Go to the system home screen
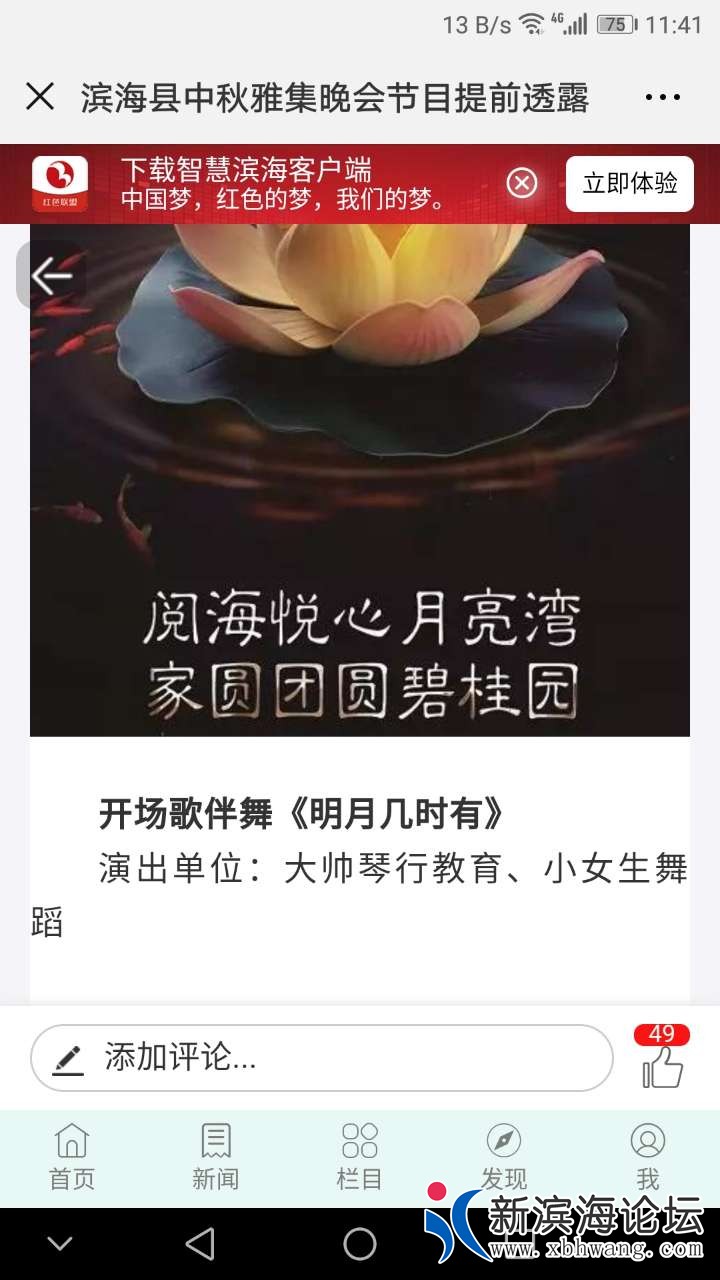720x1280 pixels. pyautogui.click(x=360, y=1244)
